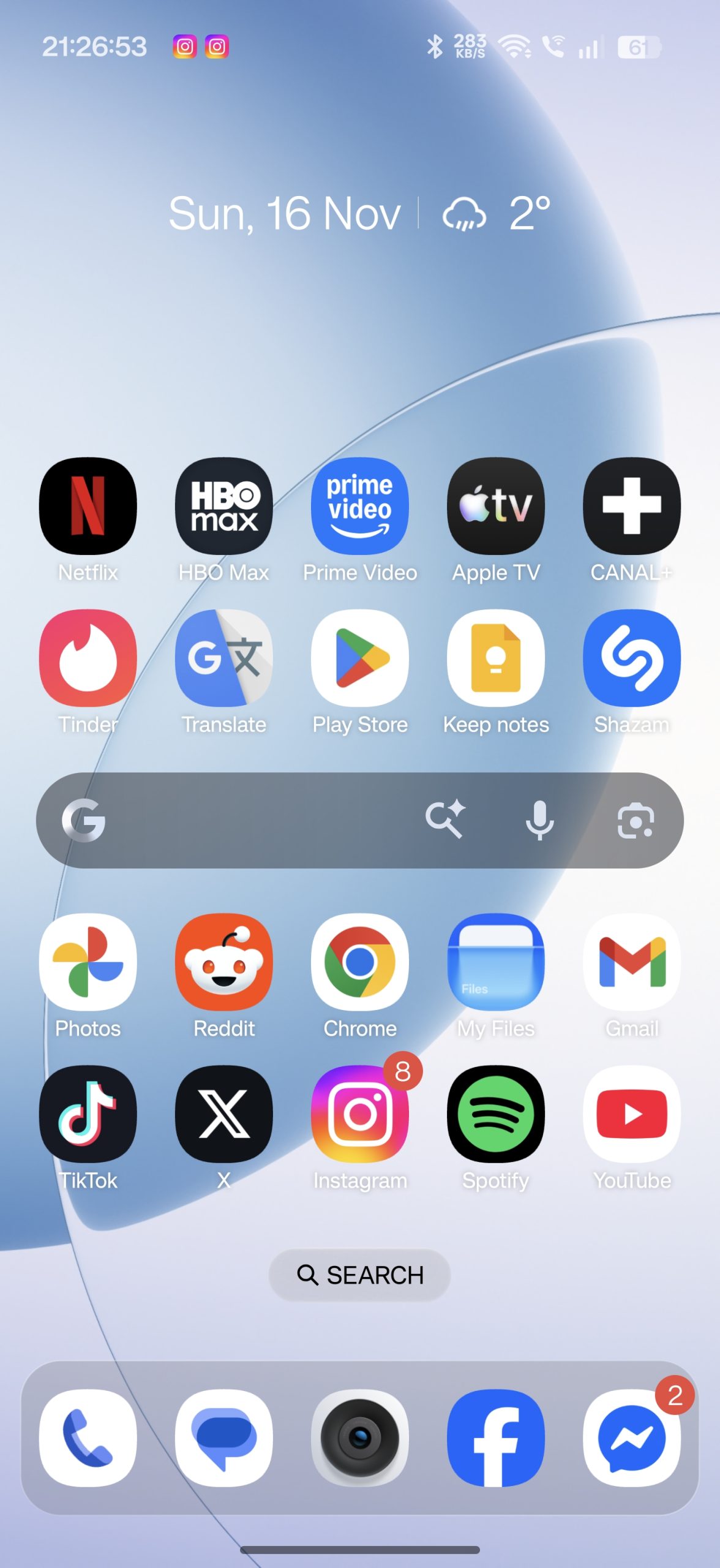Screen dimensions: 720x1568
Task: Open the Play Store
Action: point(360,658)
